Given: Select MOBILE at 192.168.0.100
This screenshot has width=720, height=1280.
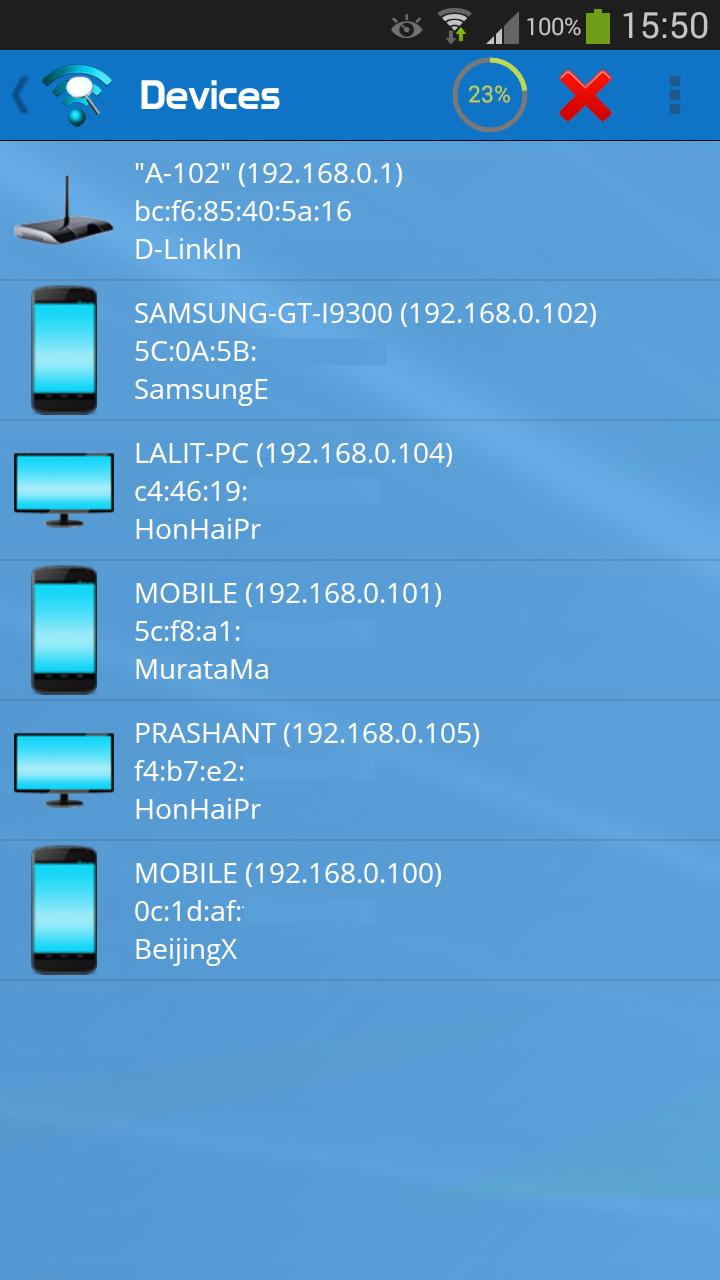Looking at the screenshot, I should pos(360,911).
